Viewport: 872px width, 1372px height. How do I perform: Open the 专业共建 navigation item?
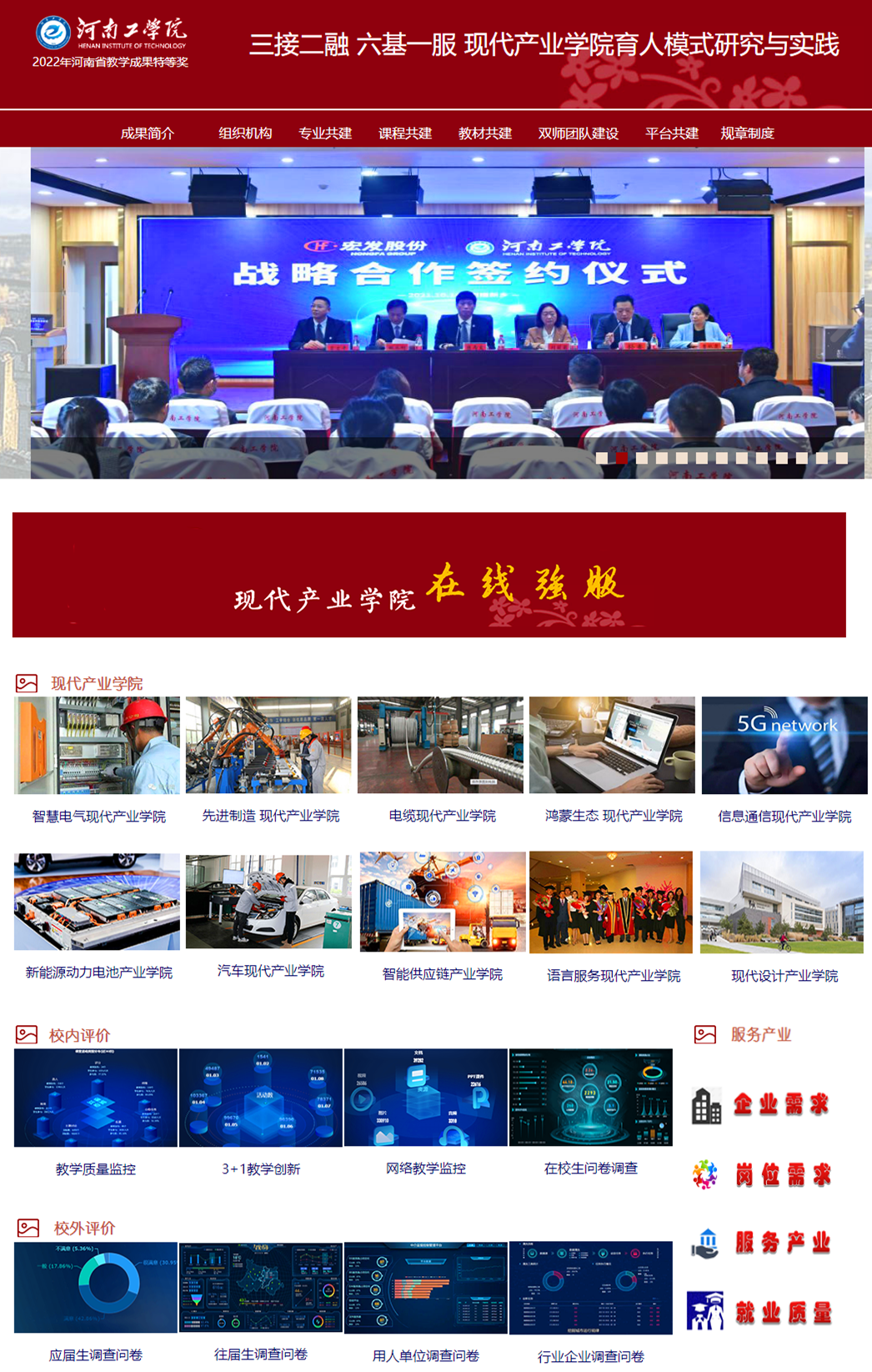[325, 133]
